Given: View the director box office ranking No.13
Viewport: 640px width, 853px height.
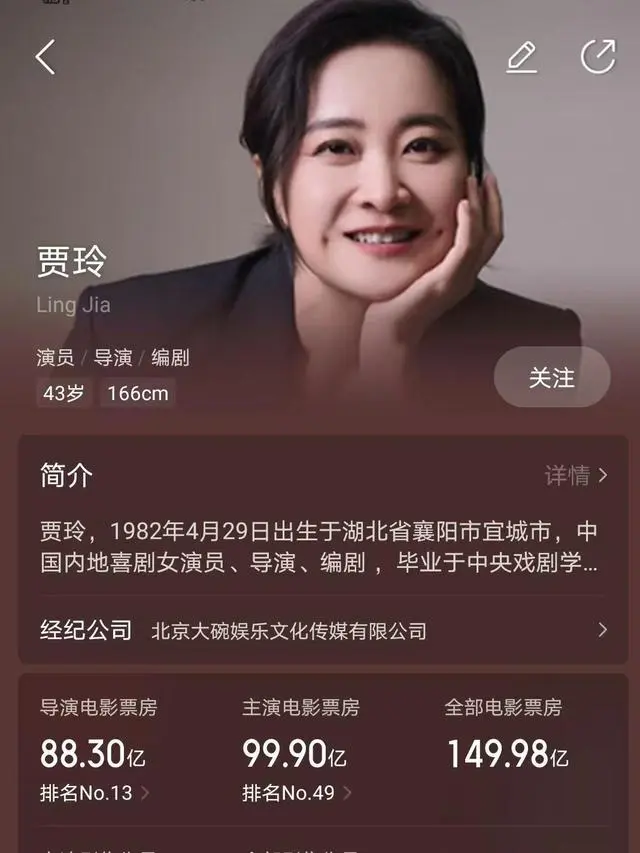Looking at the screenshot, I should click(x=94, y=794).
